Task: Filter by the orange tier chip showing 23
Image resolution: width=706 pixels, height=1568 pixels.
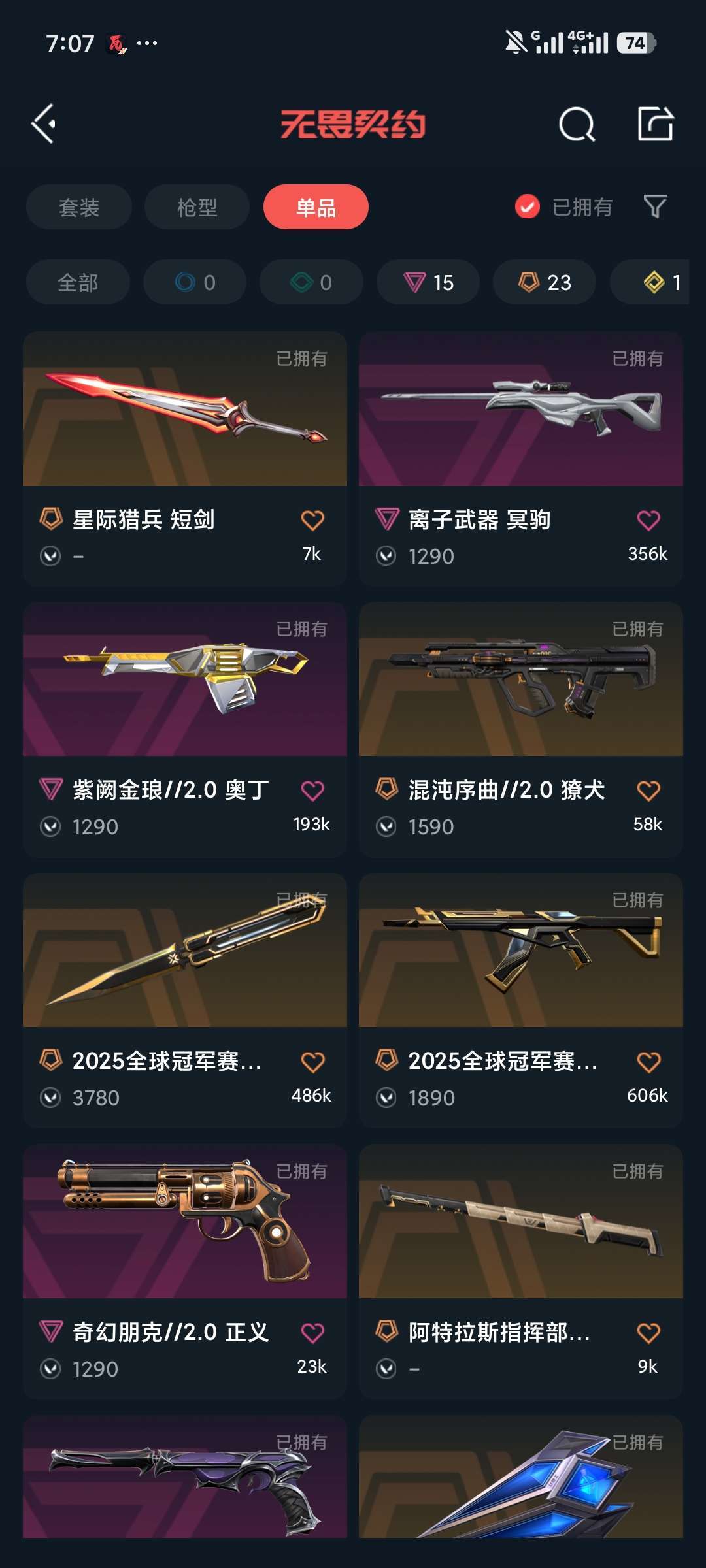Action: 545,282
